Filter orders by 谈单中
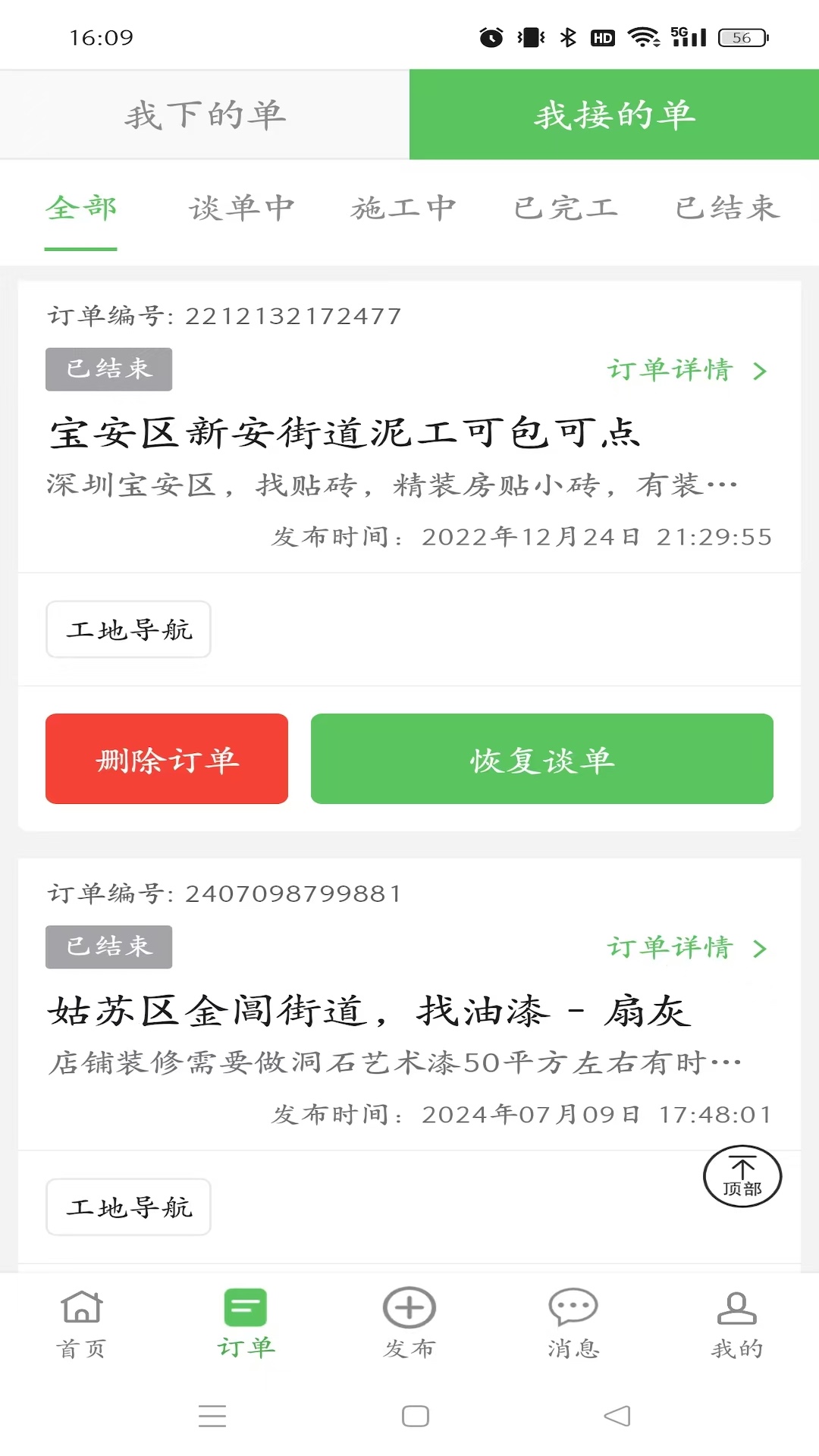 coord(242,208)
